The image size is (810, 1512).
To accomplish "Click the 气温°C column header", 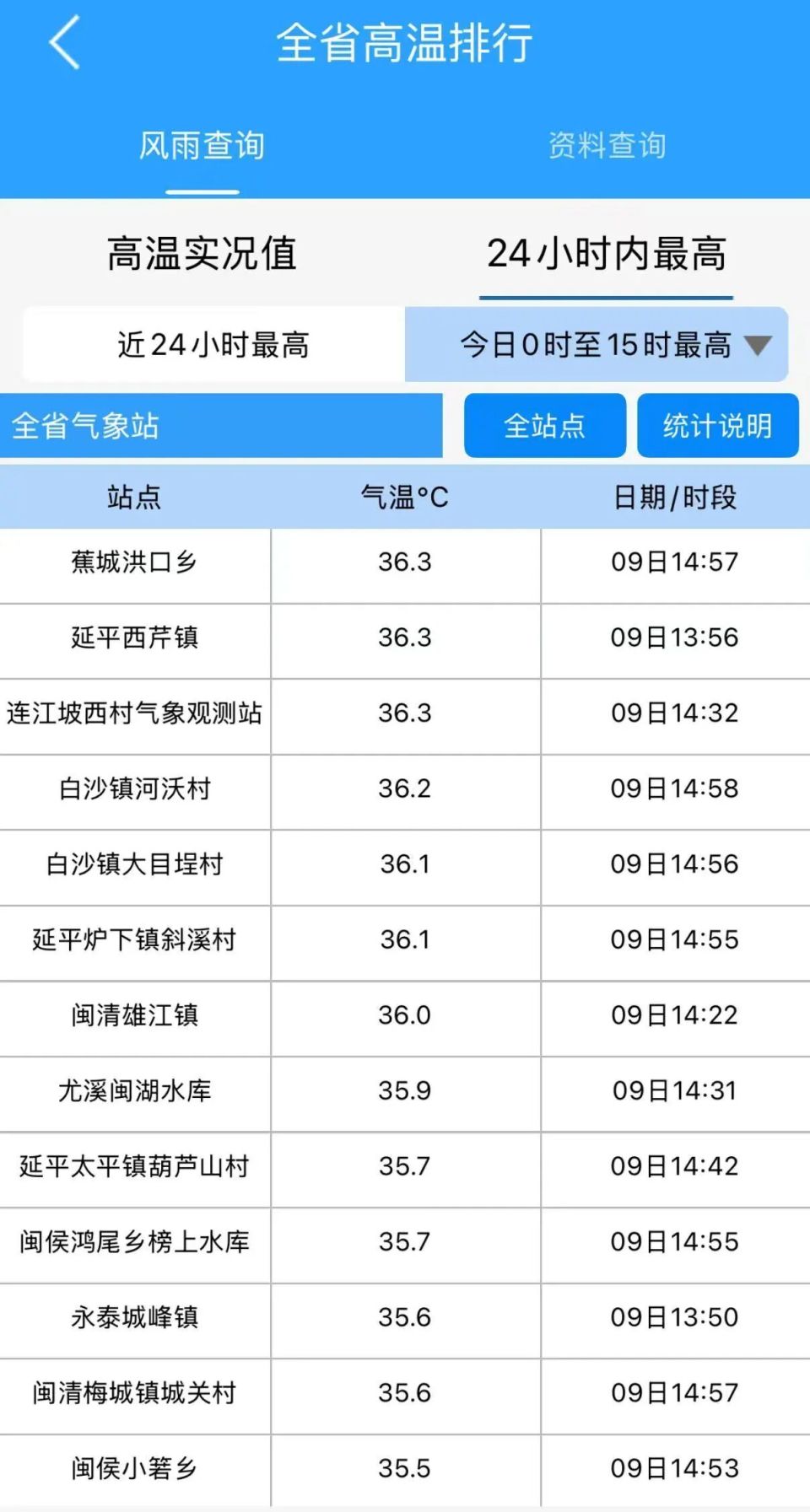I will click(405, 498).
